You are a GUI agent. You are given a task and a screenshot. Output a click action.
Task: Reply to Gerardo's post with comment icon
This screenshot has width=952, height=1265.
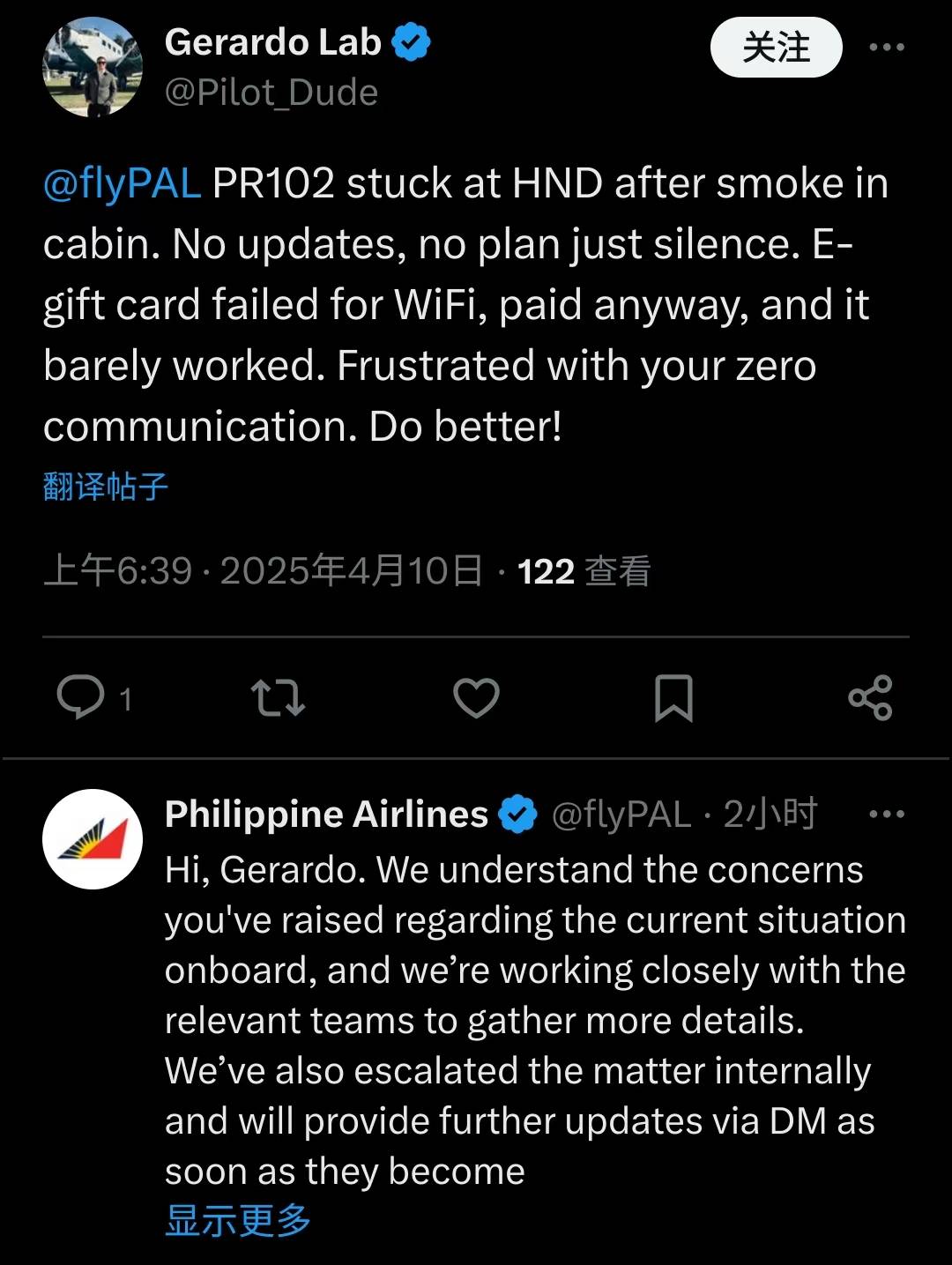[x=81, y=698]
